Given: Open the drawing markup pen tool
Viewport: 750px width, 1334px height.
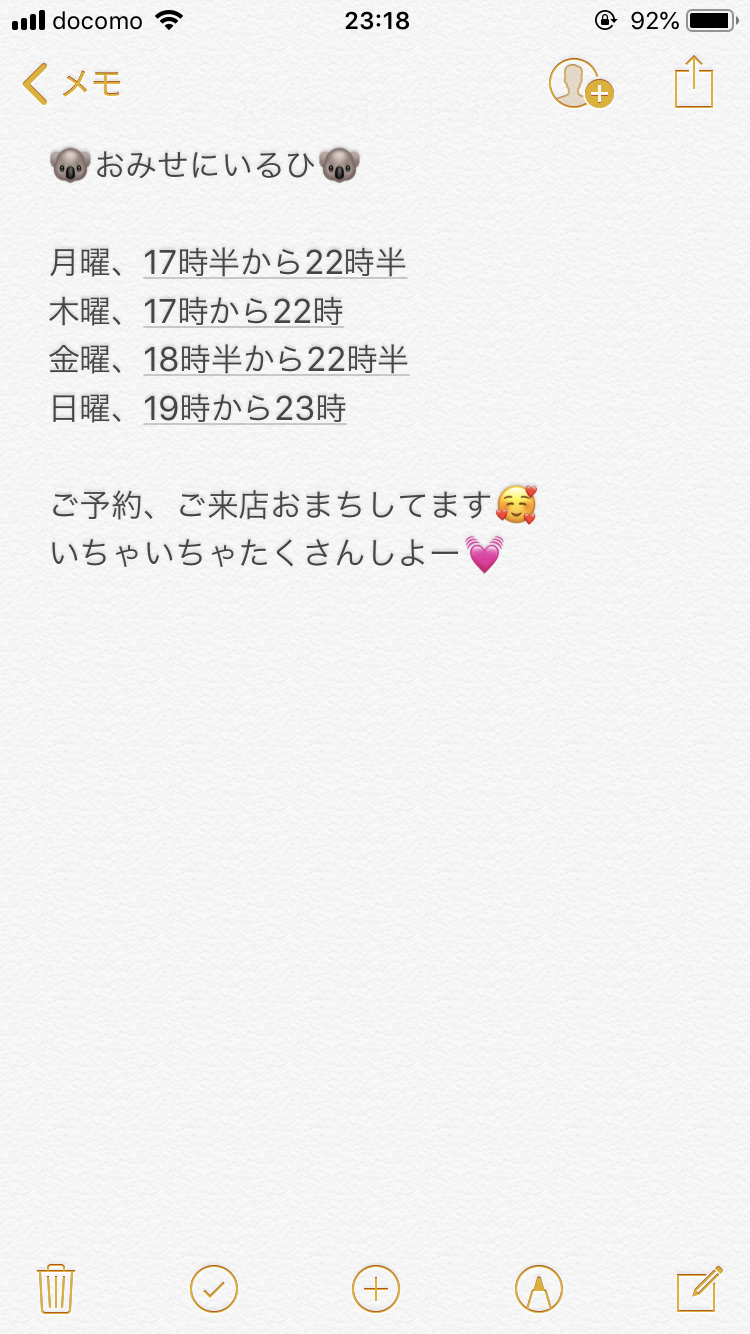Looking at the screenshot, I should tap(539, 1288).
